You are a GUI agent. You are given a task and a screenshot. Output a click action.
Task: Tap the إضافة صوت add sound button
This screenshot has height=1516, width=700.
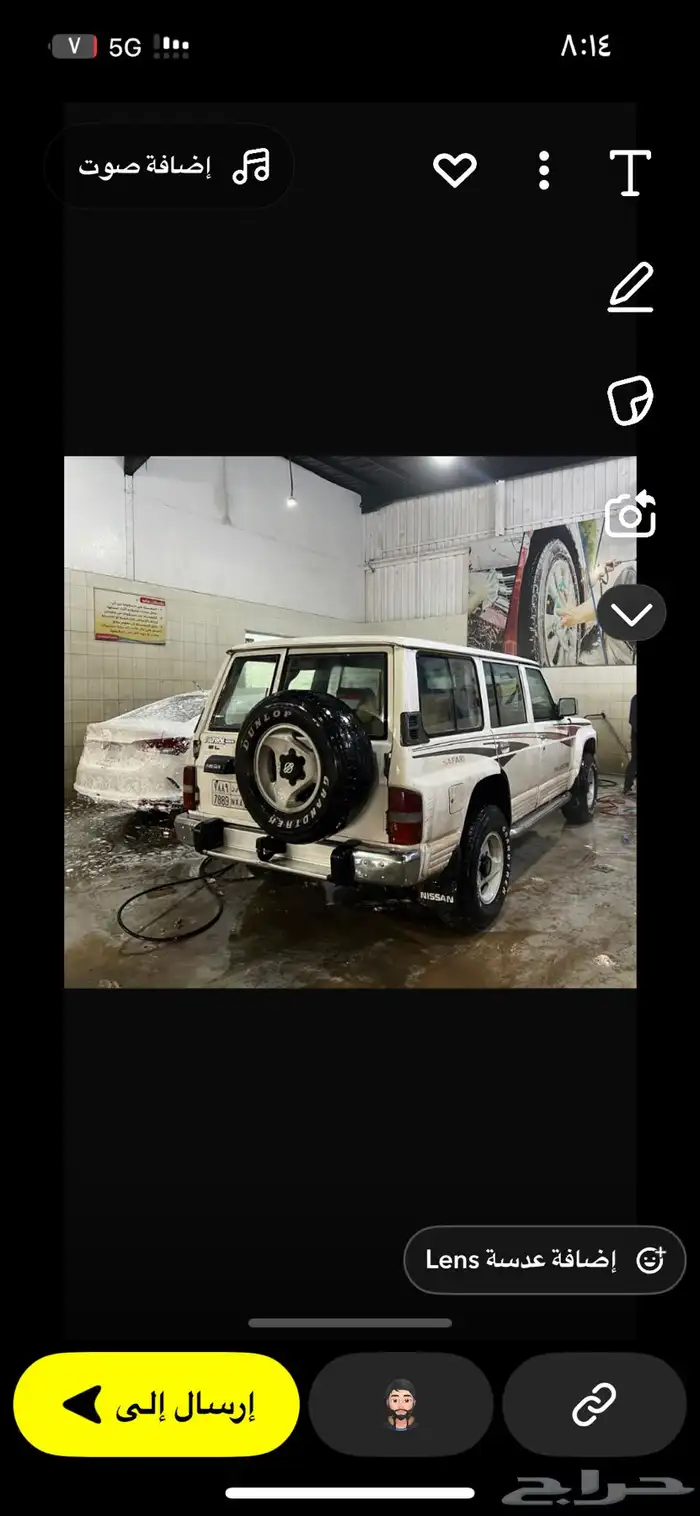(170, 166)
